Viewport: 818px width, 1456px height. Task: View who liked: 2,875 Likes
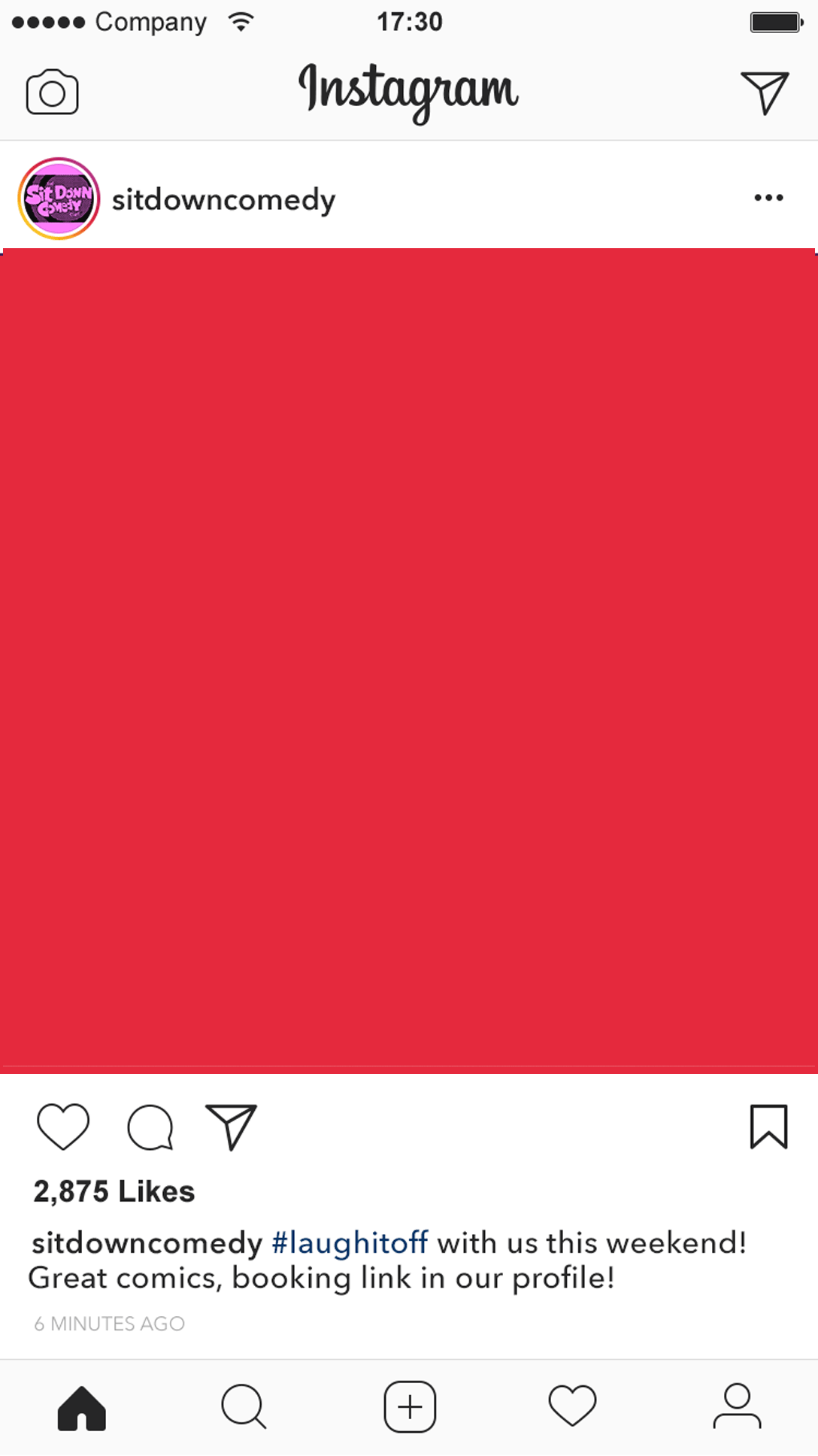[114, 1192]
